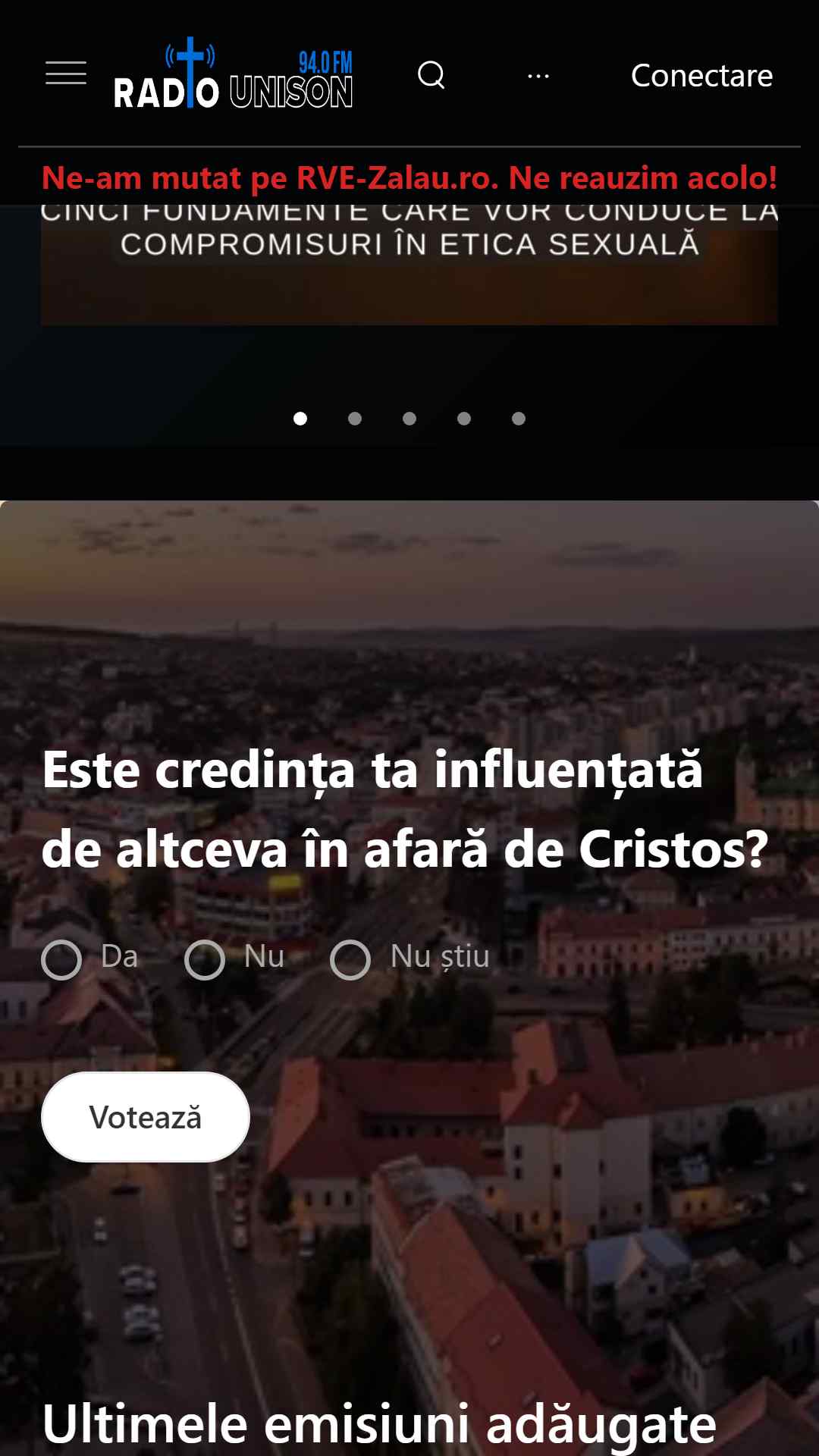819x1456 pixels.
Task: Go to the second carousel slide
Action: click(355, 419)
